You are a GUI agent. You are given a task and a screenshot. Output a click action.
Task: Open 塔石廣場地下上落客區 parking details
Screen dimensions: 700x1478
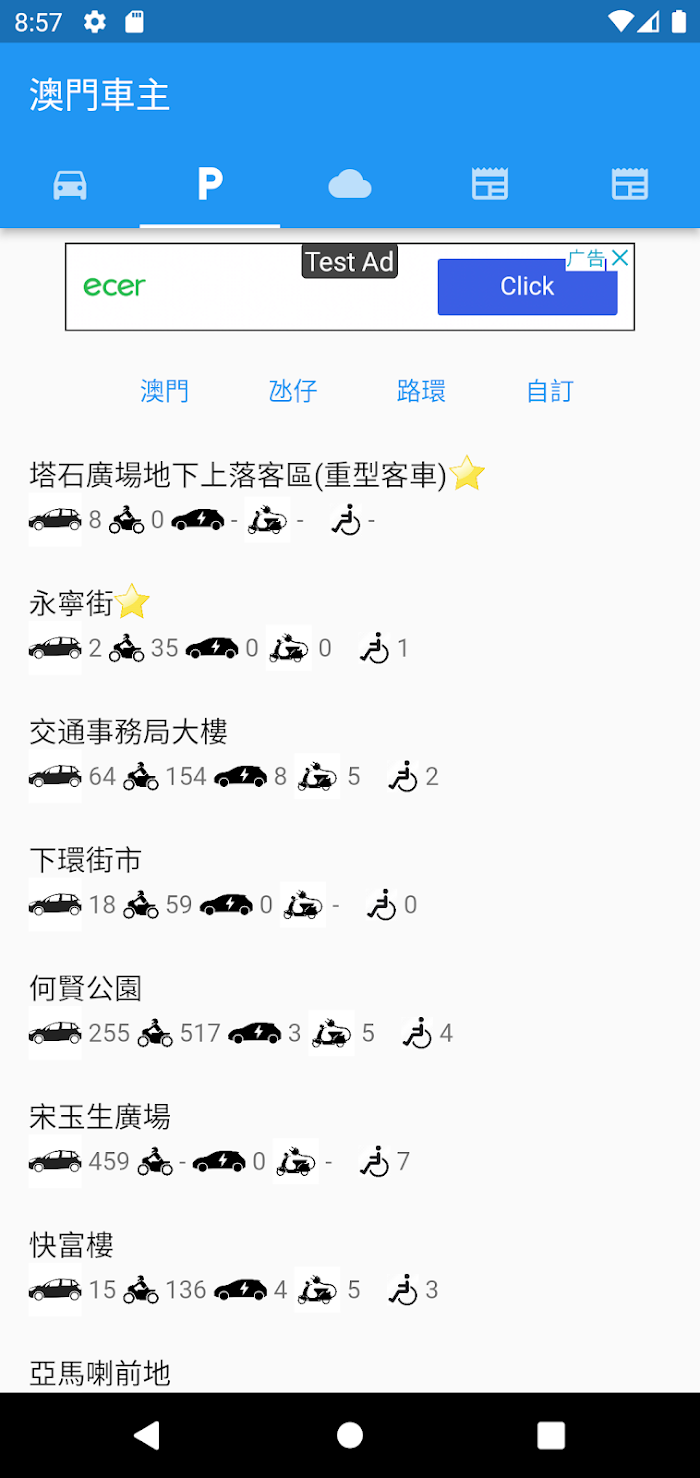coord(350,497)
